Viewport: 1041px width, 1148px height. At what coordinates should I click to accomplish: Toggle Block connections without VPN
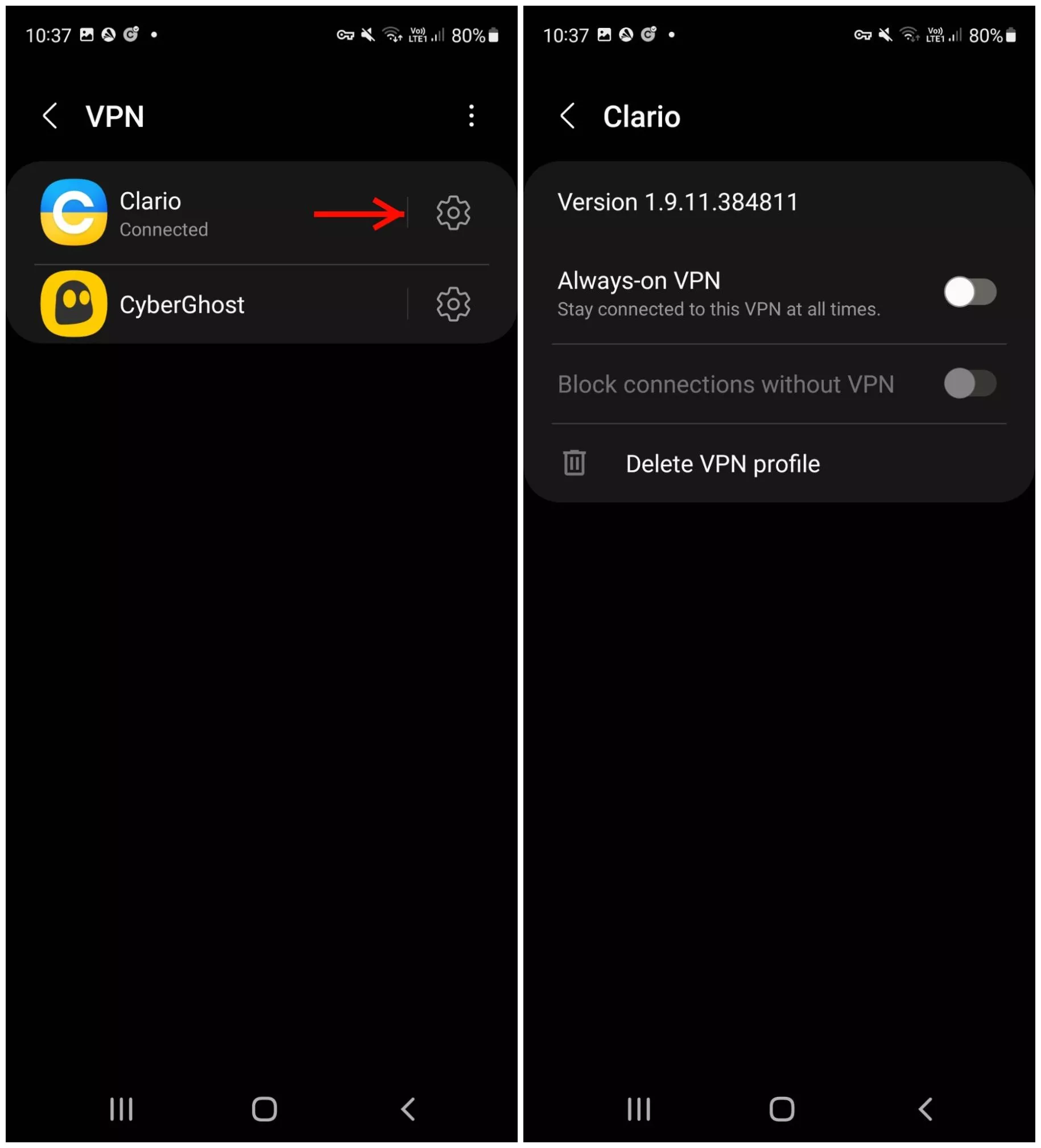coord(969,384)
